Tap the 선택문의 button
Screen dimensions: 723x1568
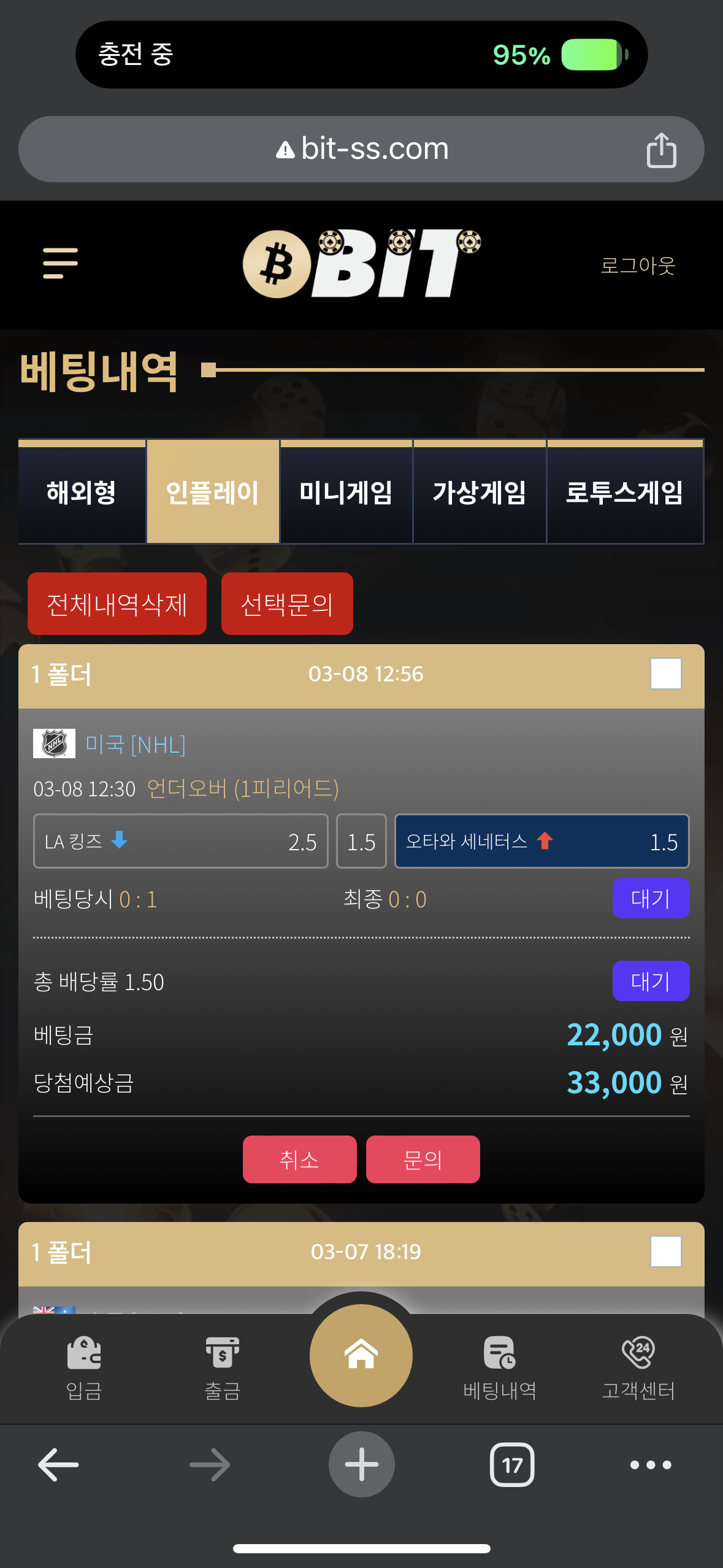pyautogui.click(x=287, y=604)
